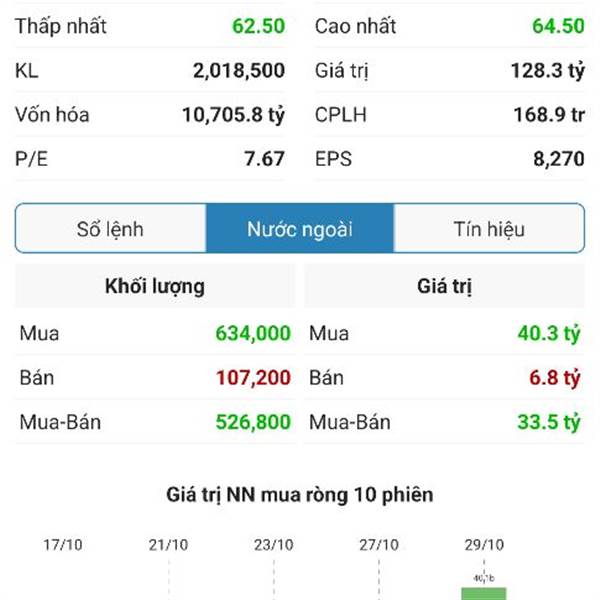Switch to the Sổ lệnh tab

(110, 229)
